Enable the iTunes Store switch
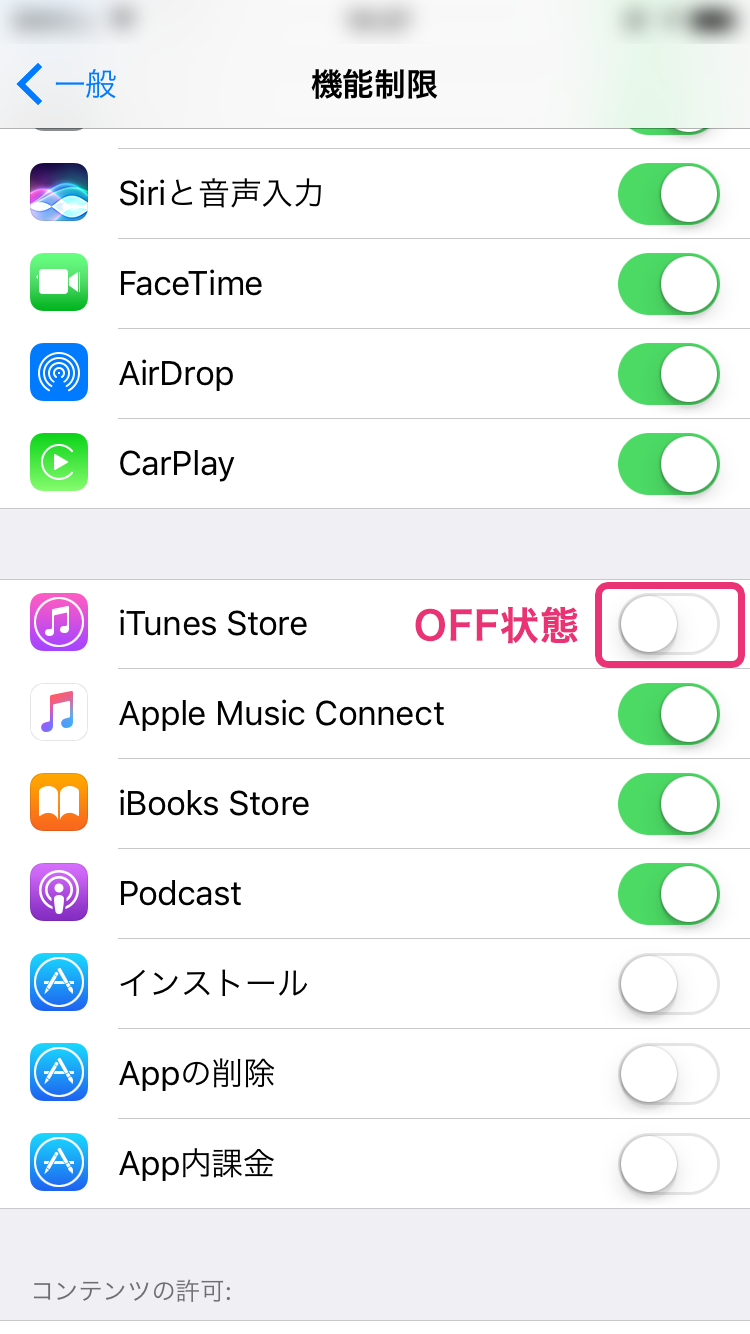The width and height of the screenshot is (750, 1334). (x=668, y=624)
